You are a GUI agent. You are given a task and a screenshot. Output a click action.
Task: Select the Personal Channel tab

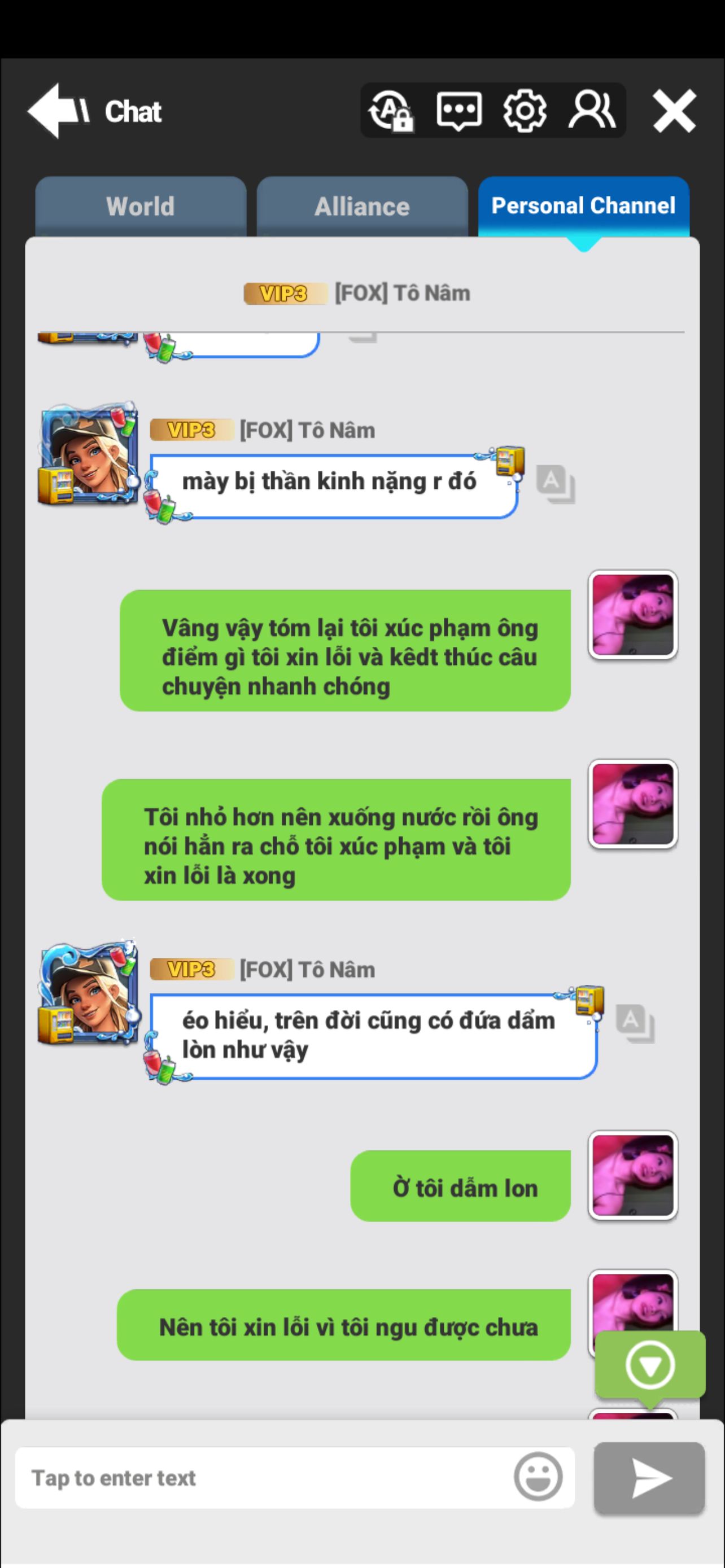pos(583,207)
